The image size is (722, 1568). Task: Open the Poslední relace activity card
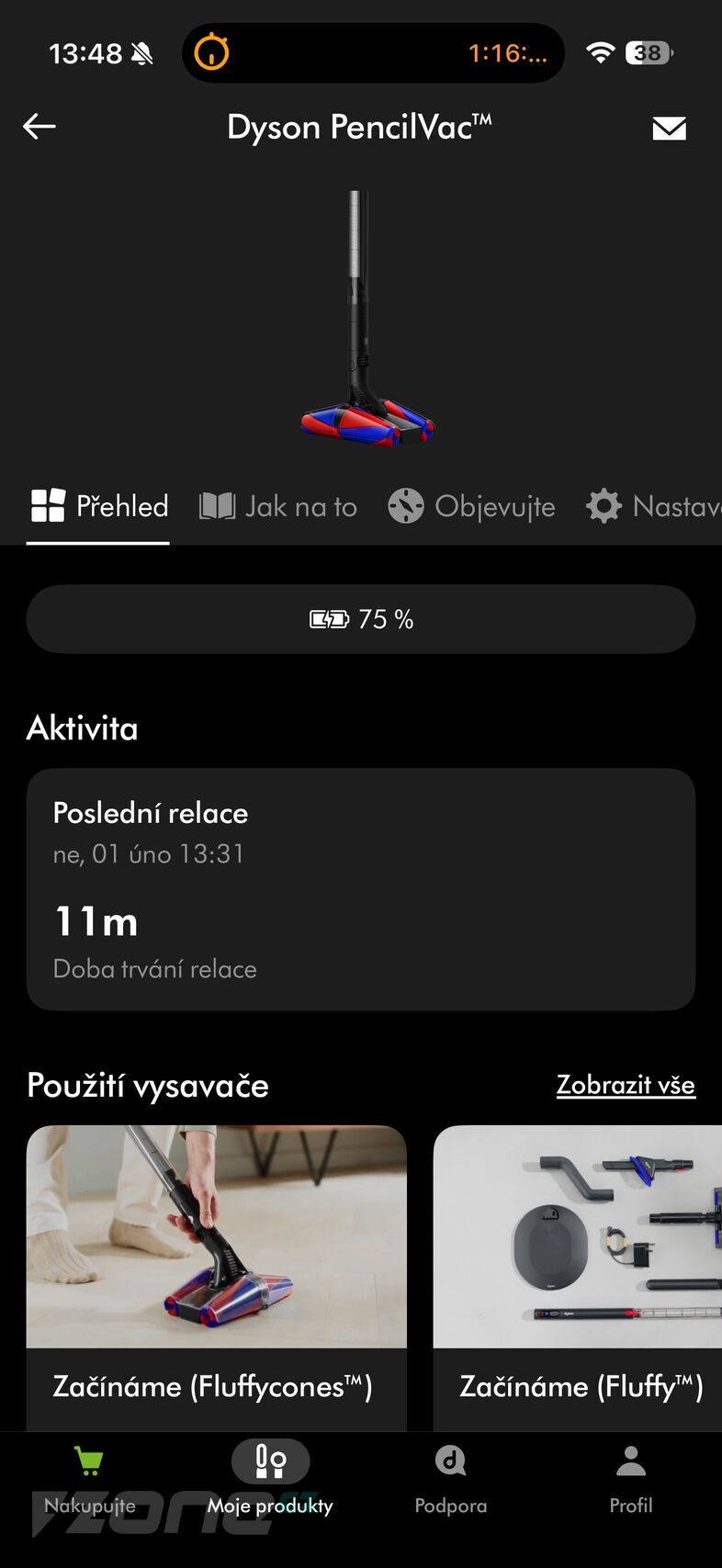pos(361,888)
